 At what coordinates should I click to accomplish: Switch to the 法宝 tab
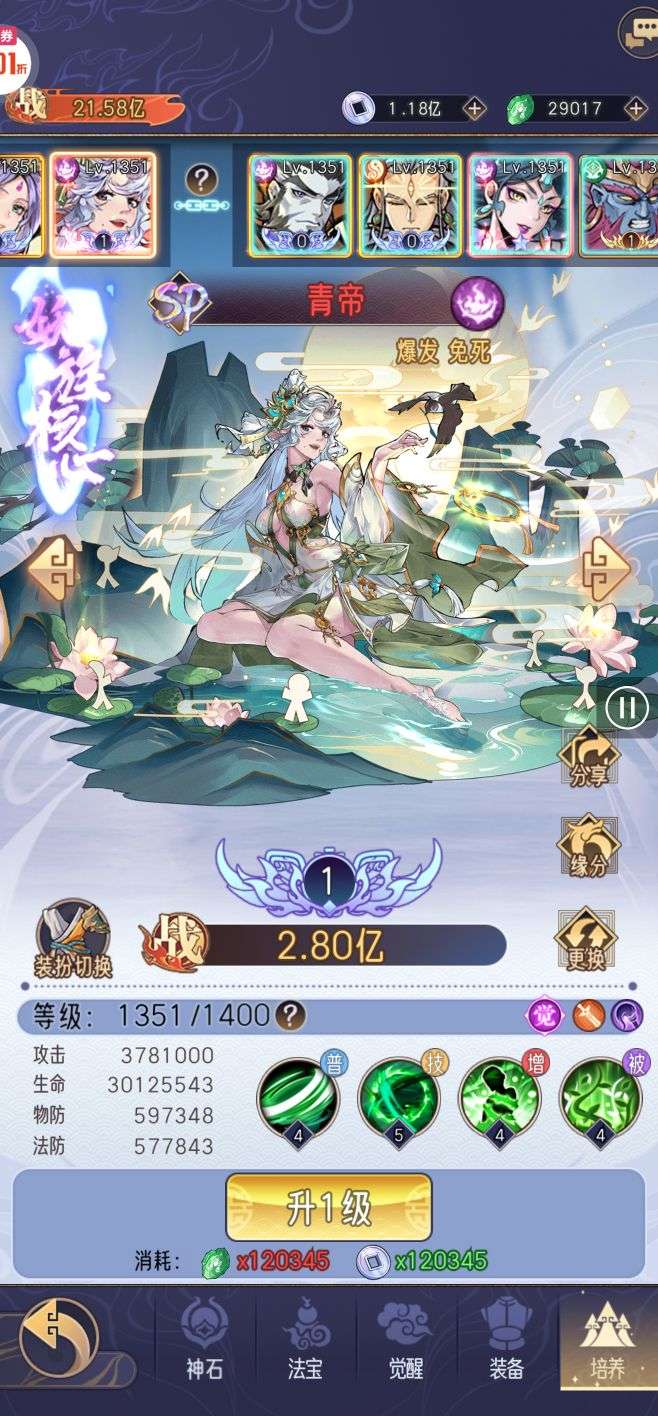tap(305, 1350)
